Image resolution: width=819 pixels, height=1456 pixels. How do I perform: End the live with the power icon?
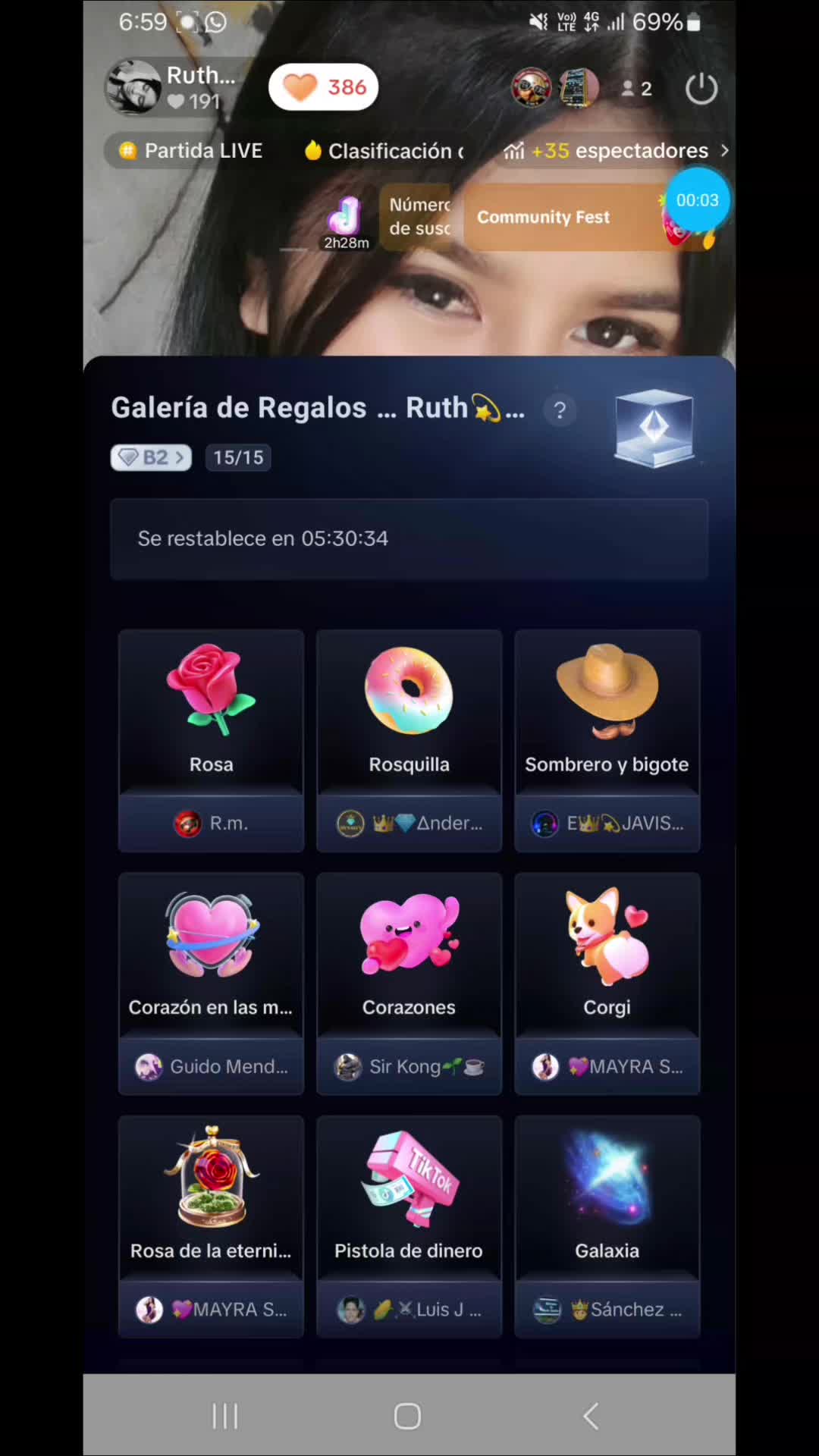701,89
